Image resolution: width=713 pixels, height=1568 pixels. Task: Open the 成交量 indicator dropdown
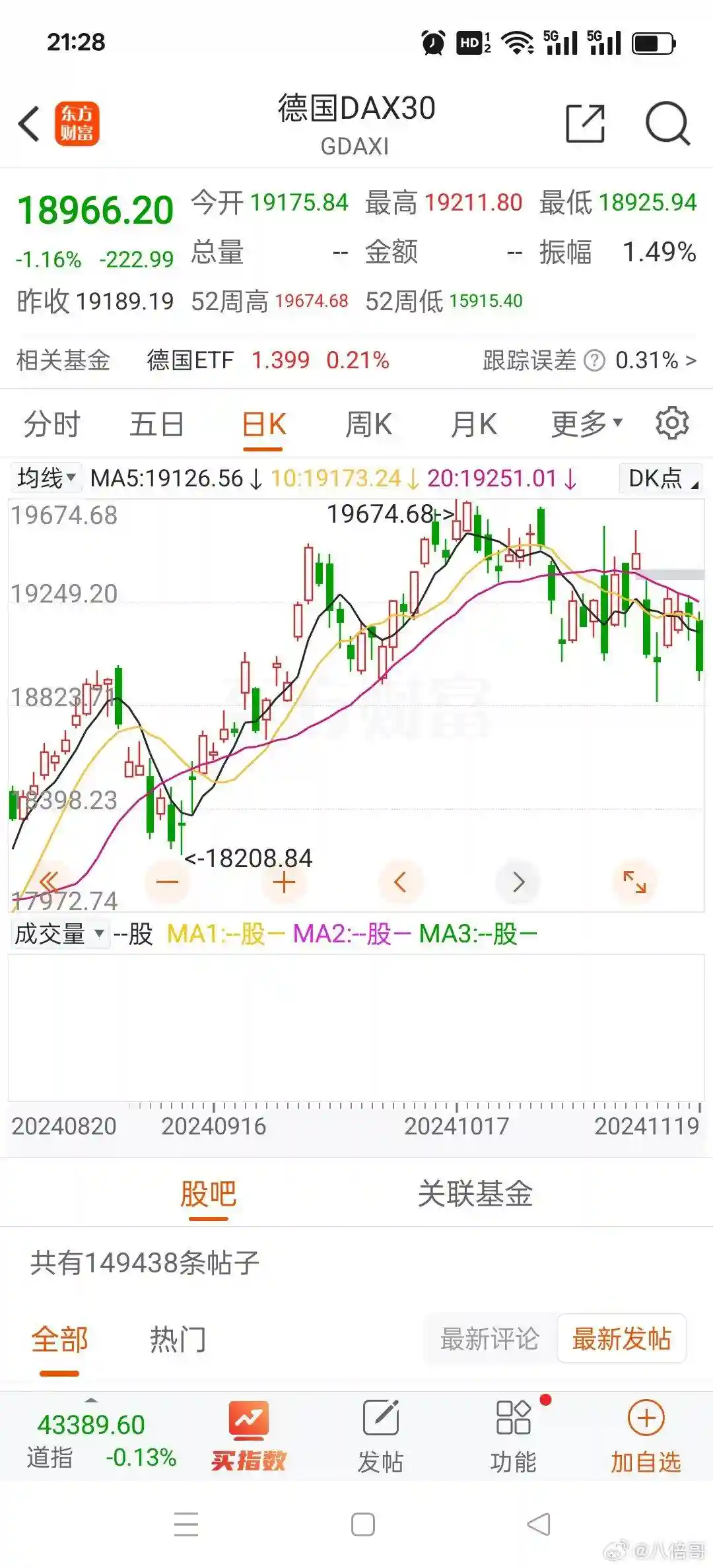click(59, 934)
